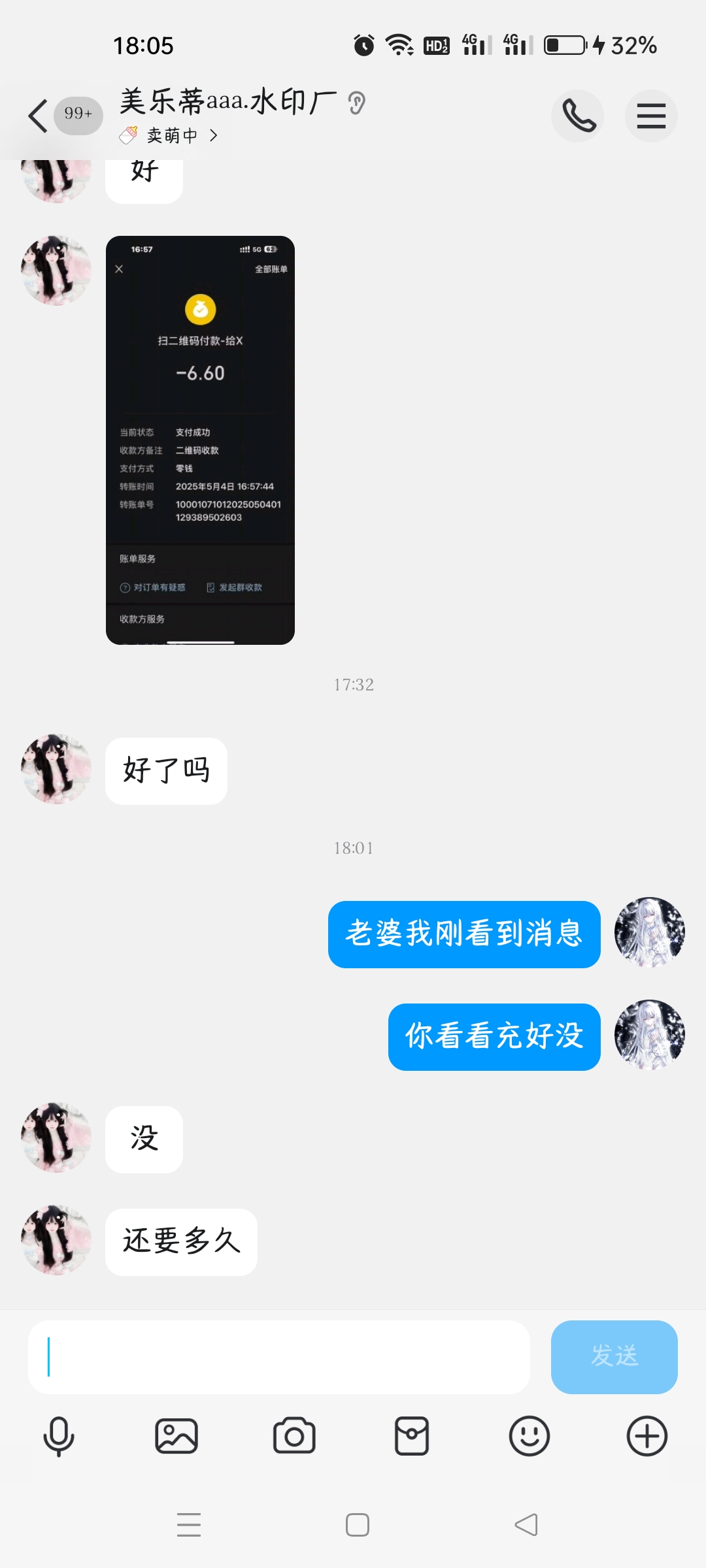The height and width of the screenshot is (1568, 706).
Task: Open the camera to take photo
Action: pos(294,1437)
